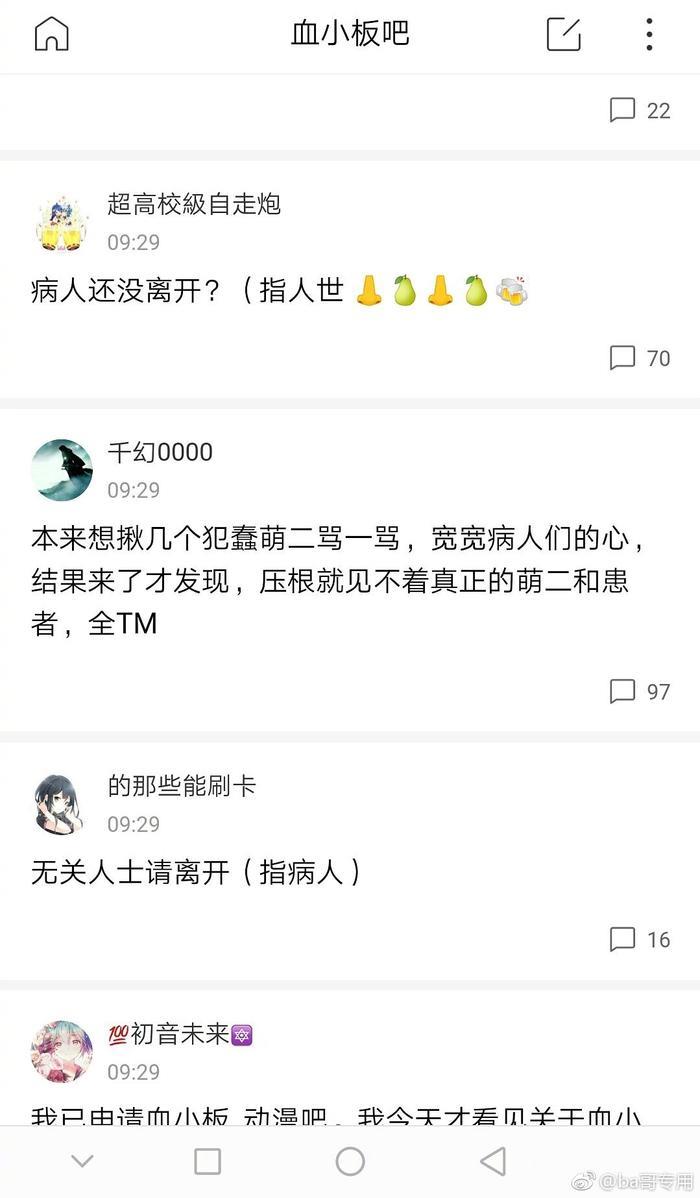The width and height of the screenshot is (700, 1198).
Task: Hide navigation bar with down chevron
Action: click(x=82, y=1161)
